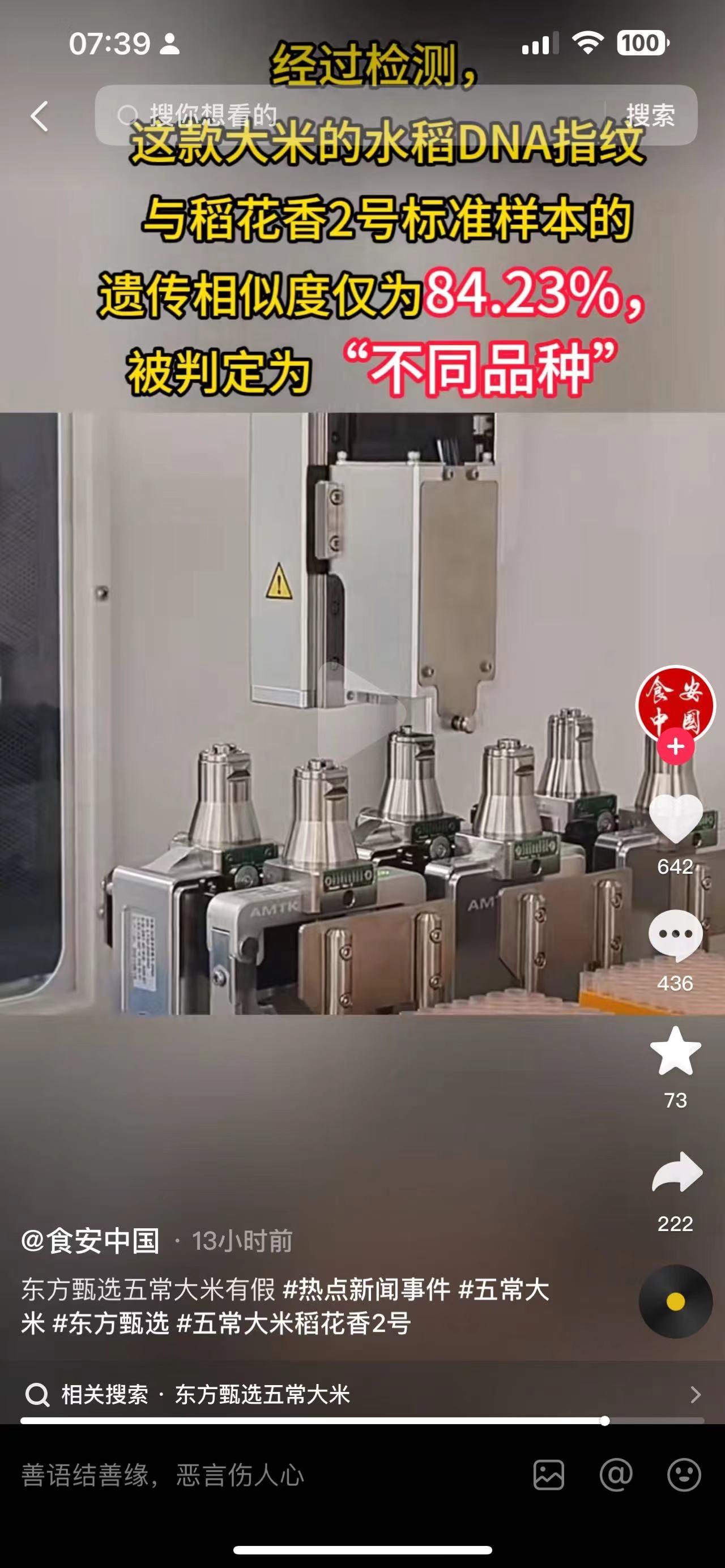
Task: Open the 食安中国 profile avatar
Action: coord(675,703)
